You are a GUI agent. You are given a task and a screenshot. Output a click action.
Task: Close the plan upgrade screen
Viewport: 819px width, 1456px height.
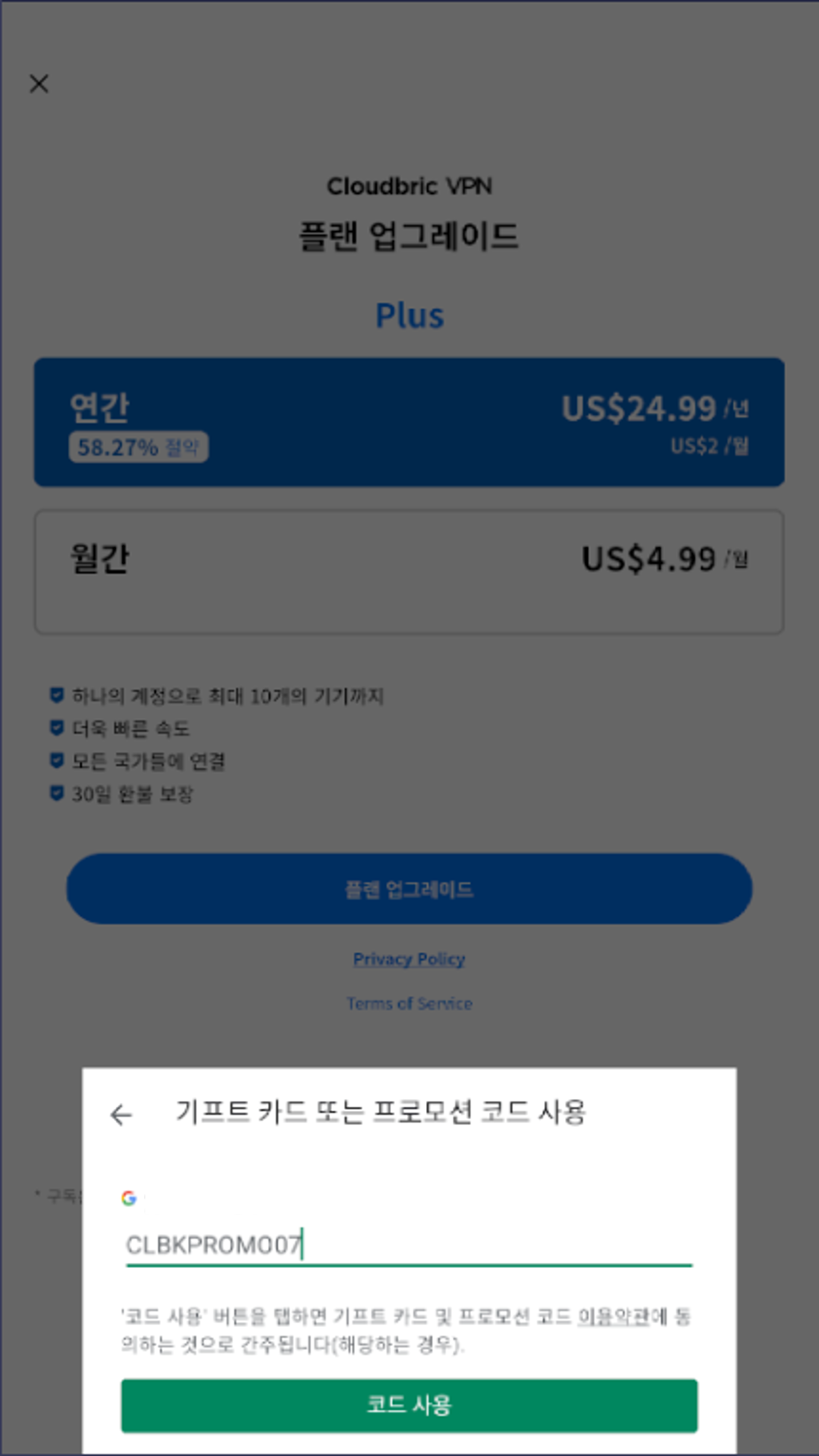point(39,84)
